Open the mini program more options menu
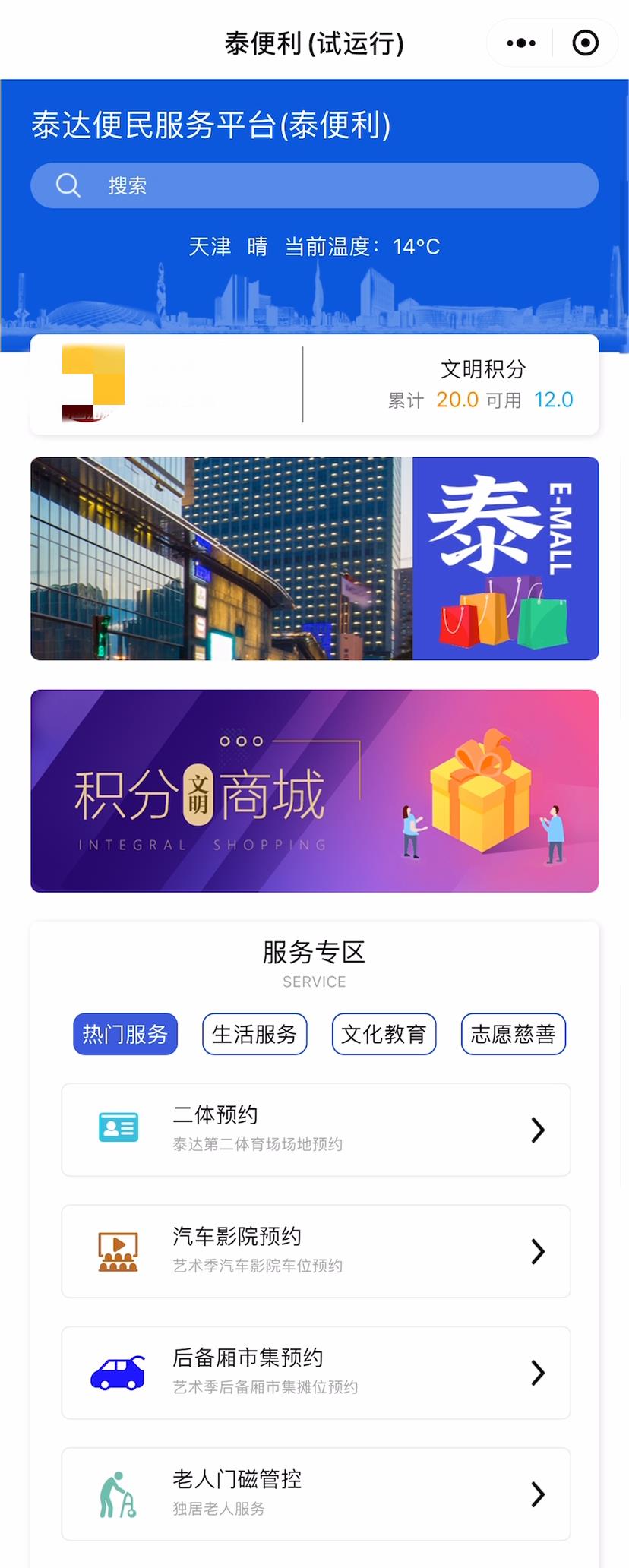The width and height of the screenshot is (629, 1568). point(521,43)
